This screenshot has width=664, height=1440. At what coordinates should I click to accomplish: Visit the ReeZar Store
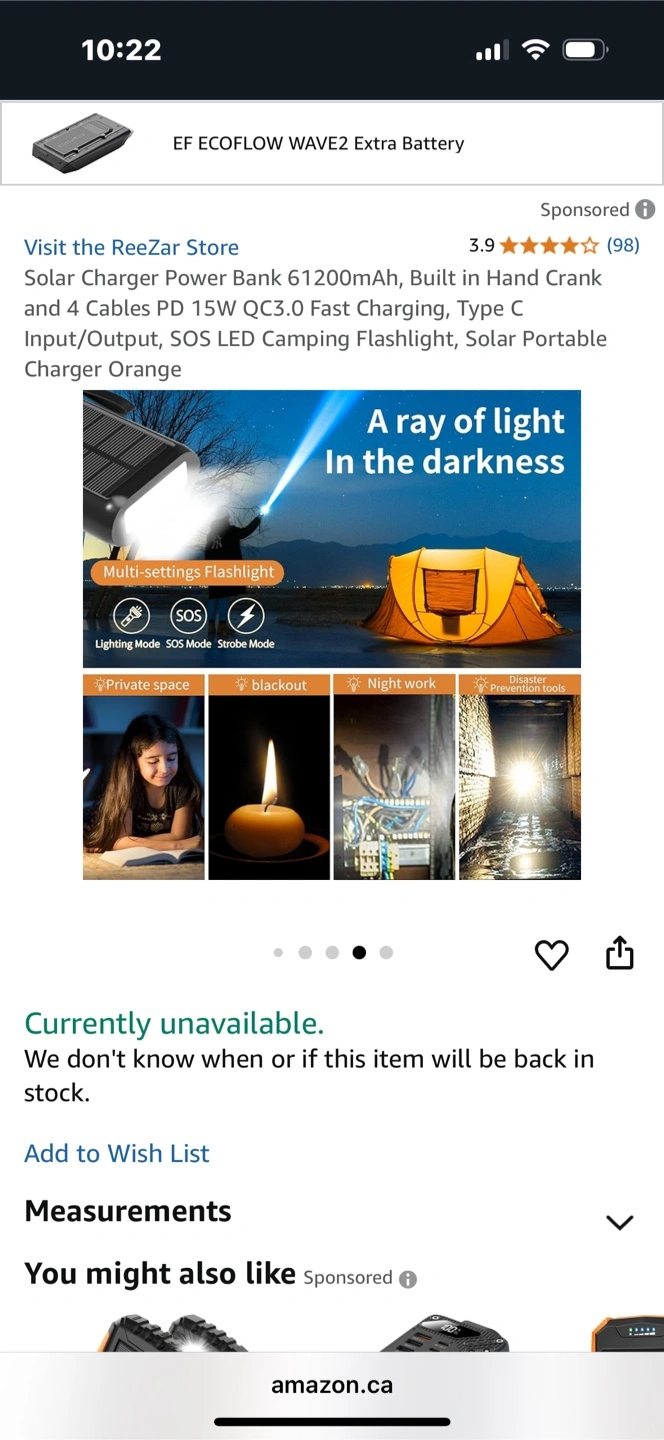[x=131, y=247]
